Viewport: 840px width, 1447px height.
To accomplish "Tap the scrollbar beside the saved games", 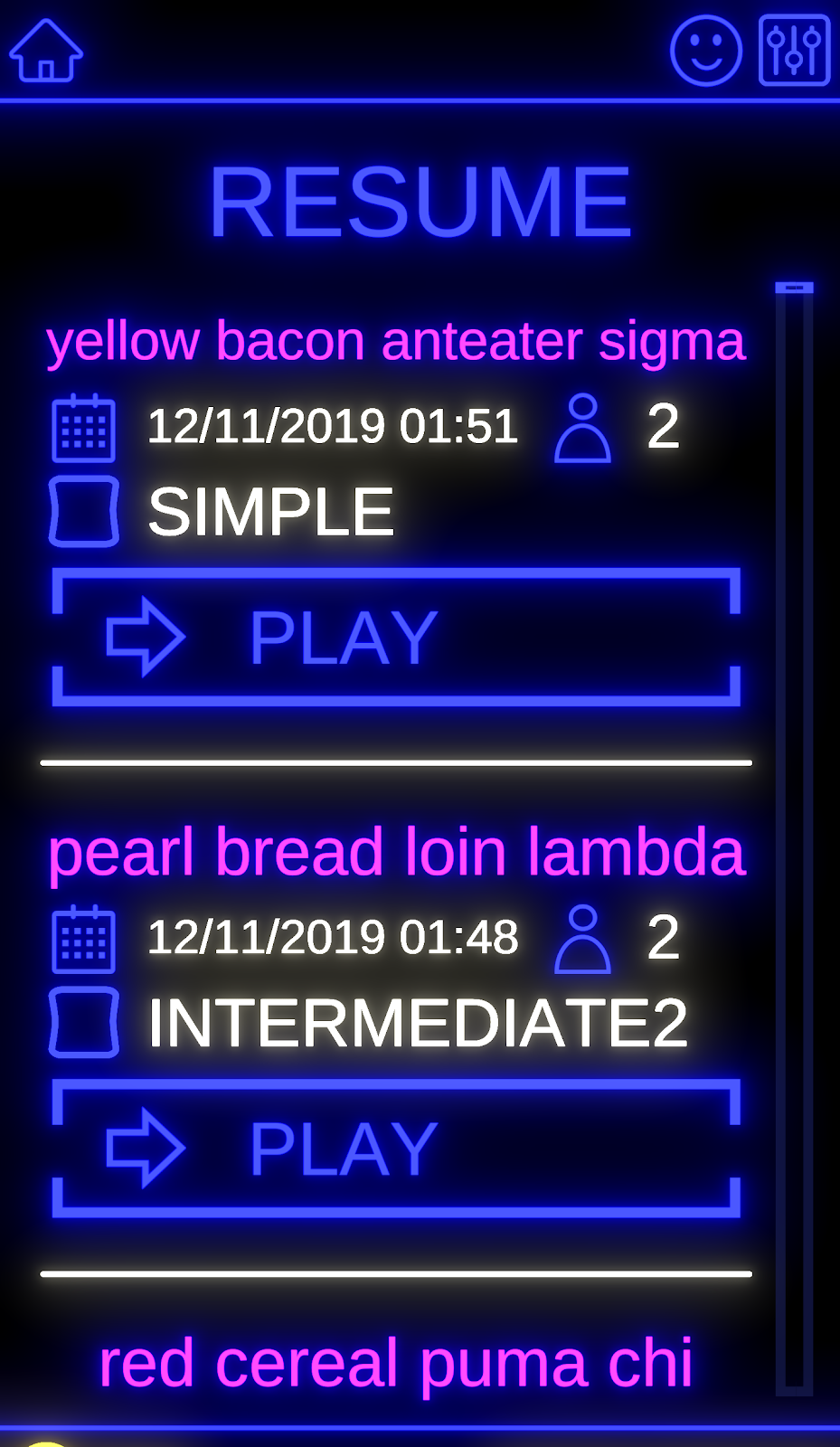I will 794,838.
